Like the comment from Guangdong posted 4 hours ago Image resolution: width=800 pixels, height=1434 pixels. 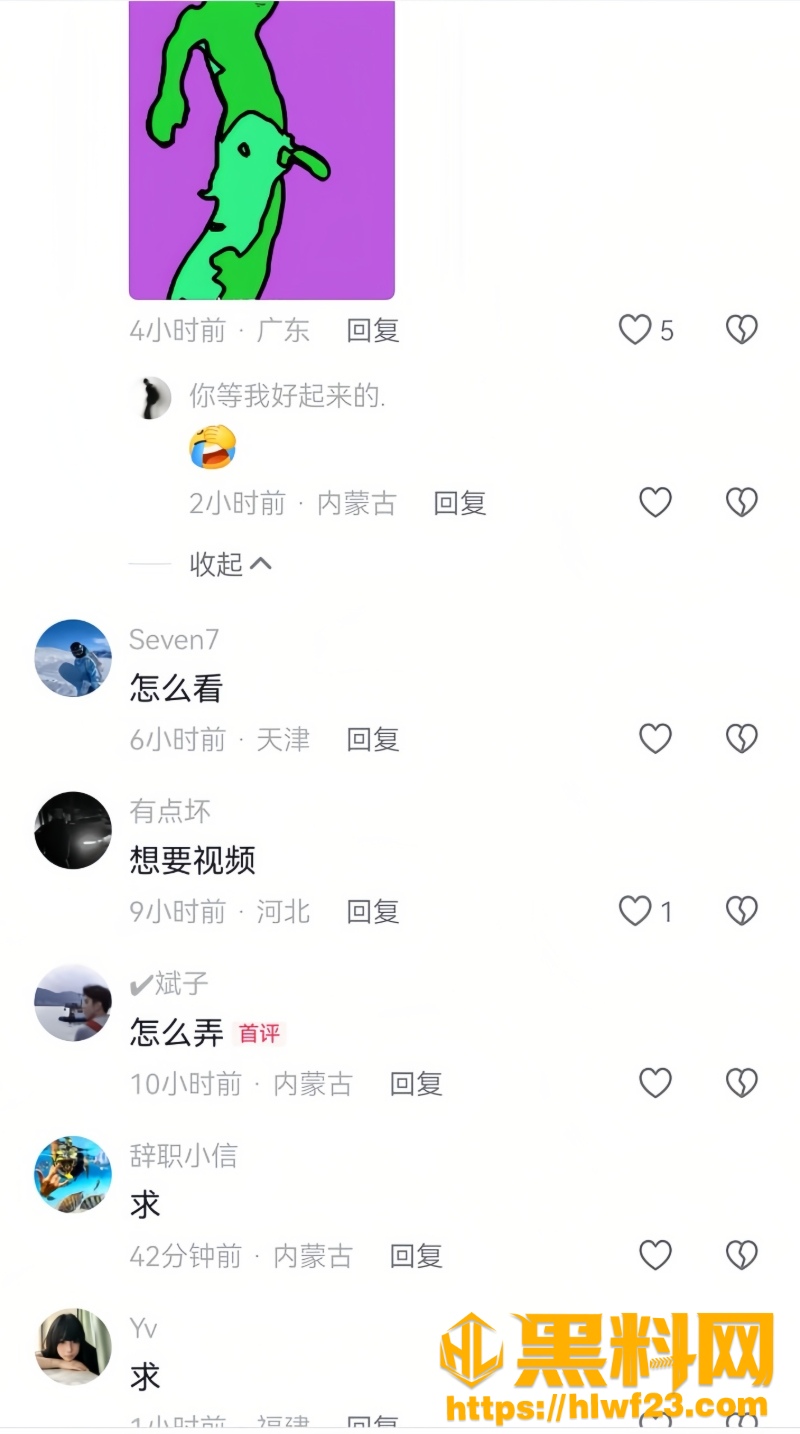click(635, 330)
